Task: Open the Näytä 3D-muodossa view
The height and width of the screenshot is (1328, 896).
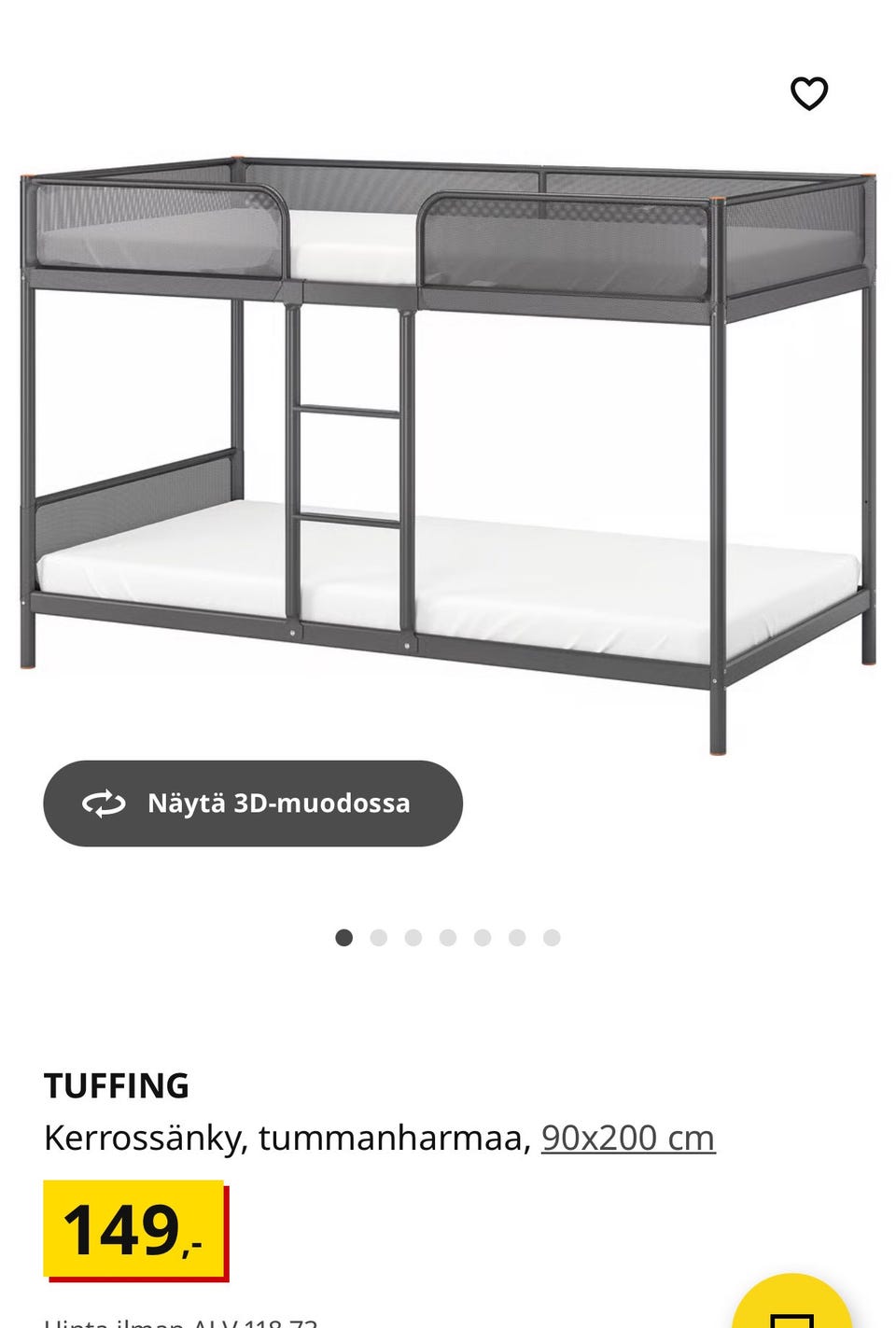Action: [x=253, y=804]
